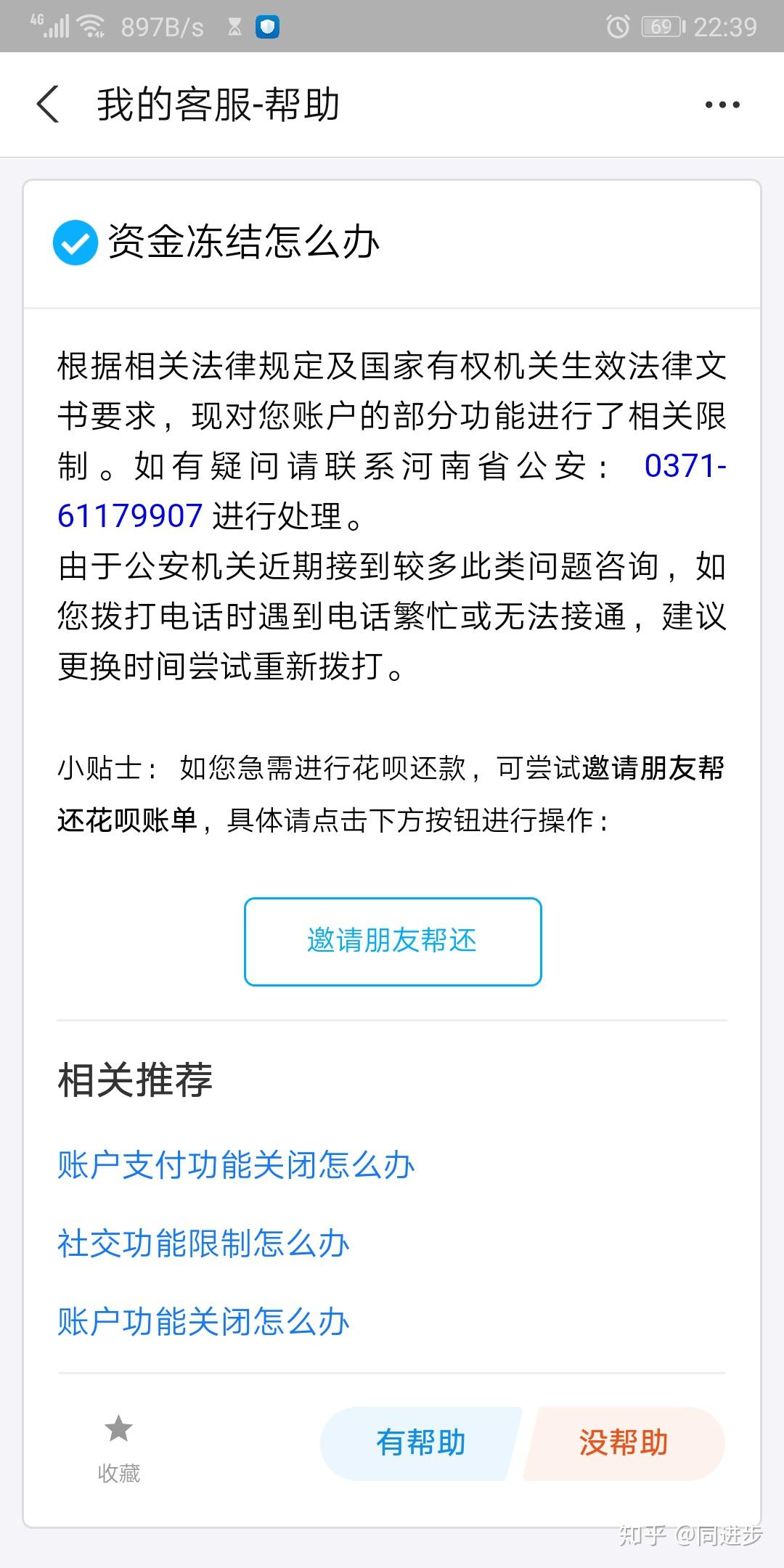This screenshot has height=1568, width=784.
Task: Open 账户支付功能关闭怎么办 article
Action: pyautogui.click(x=234, y=1165)
